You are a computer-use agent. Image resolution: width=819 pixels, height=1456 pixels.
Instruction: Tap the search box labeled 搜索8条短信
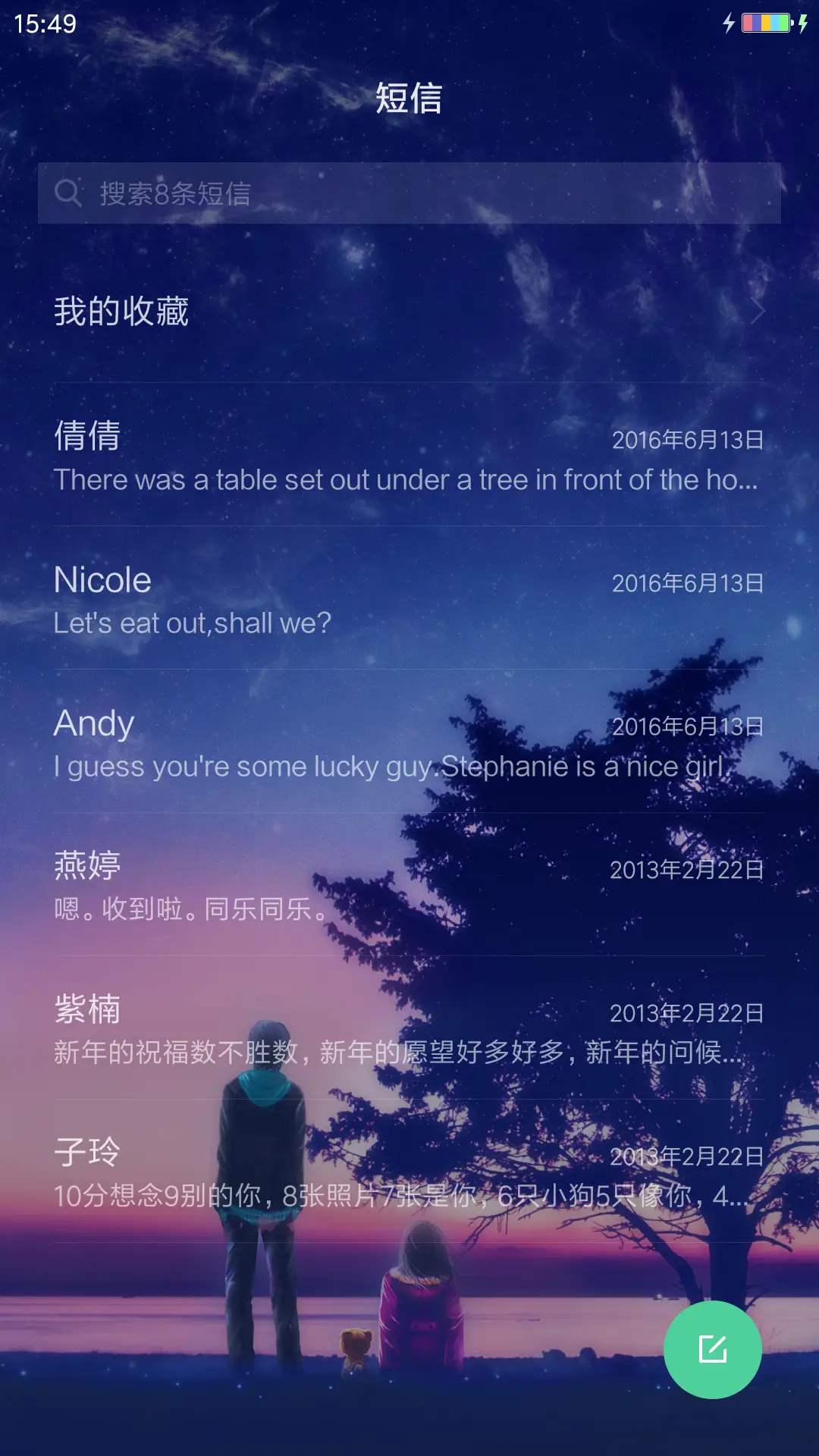(x=409, y=193)
